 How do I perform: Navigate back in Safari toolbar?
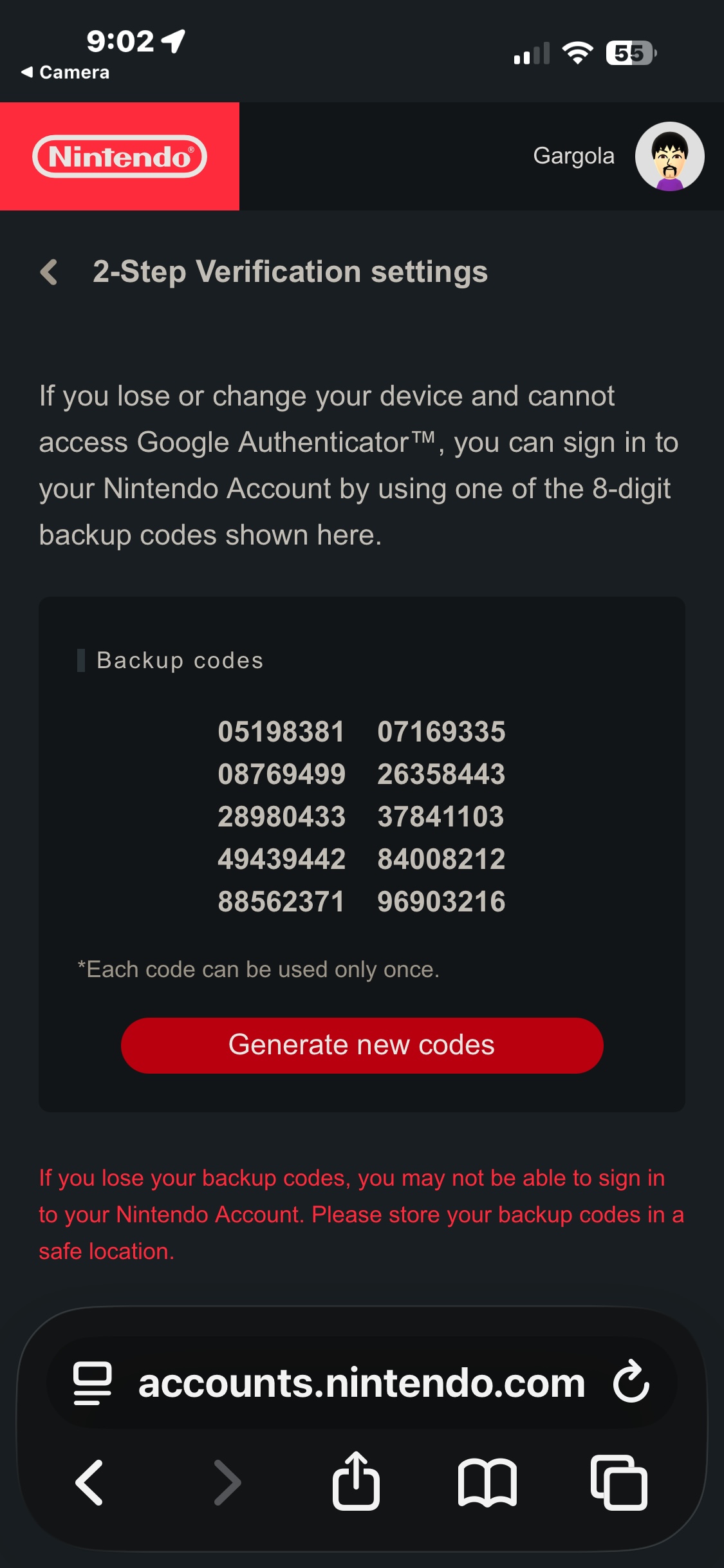click(x=89, y=1482)
